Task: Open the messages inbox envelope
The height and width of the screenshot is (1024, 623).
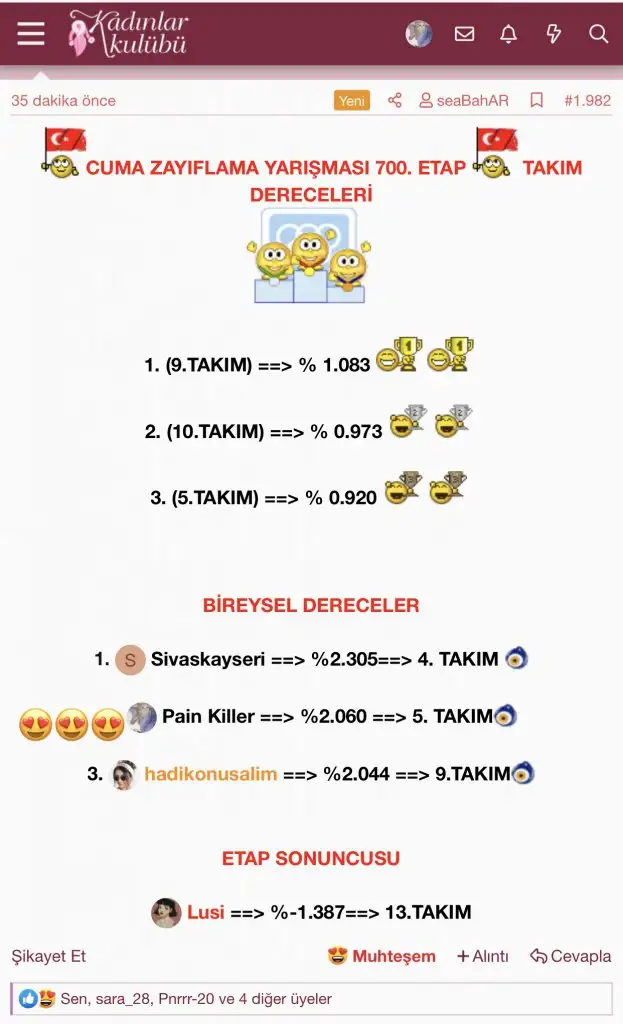Action: tap(464, 34)
